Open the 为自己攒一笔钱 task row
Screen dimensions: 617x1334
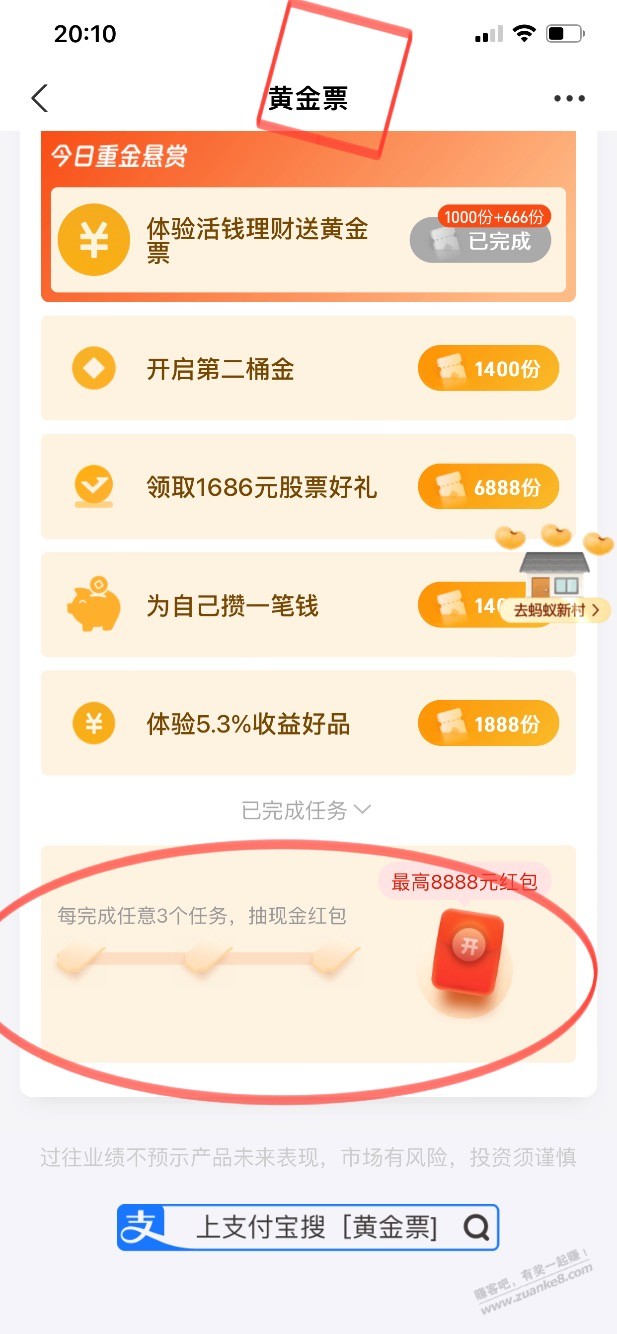tap(308, 605)
